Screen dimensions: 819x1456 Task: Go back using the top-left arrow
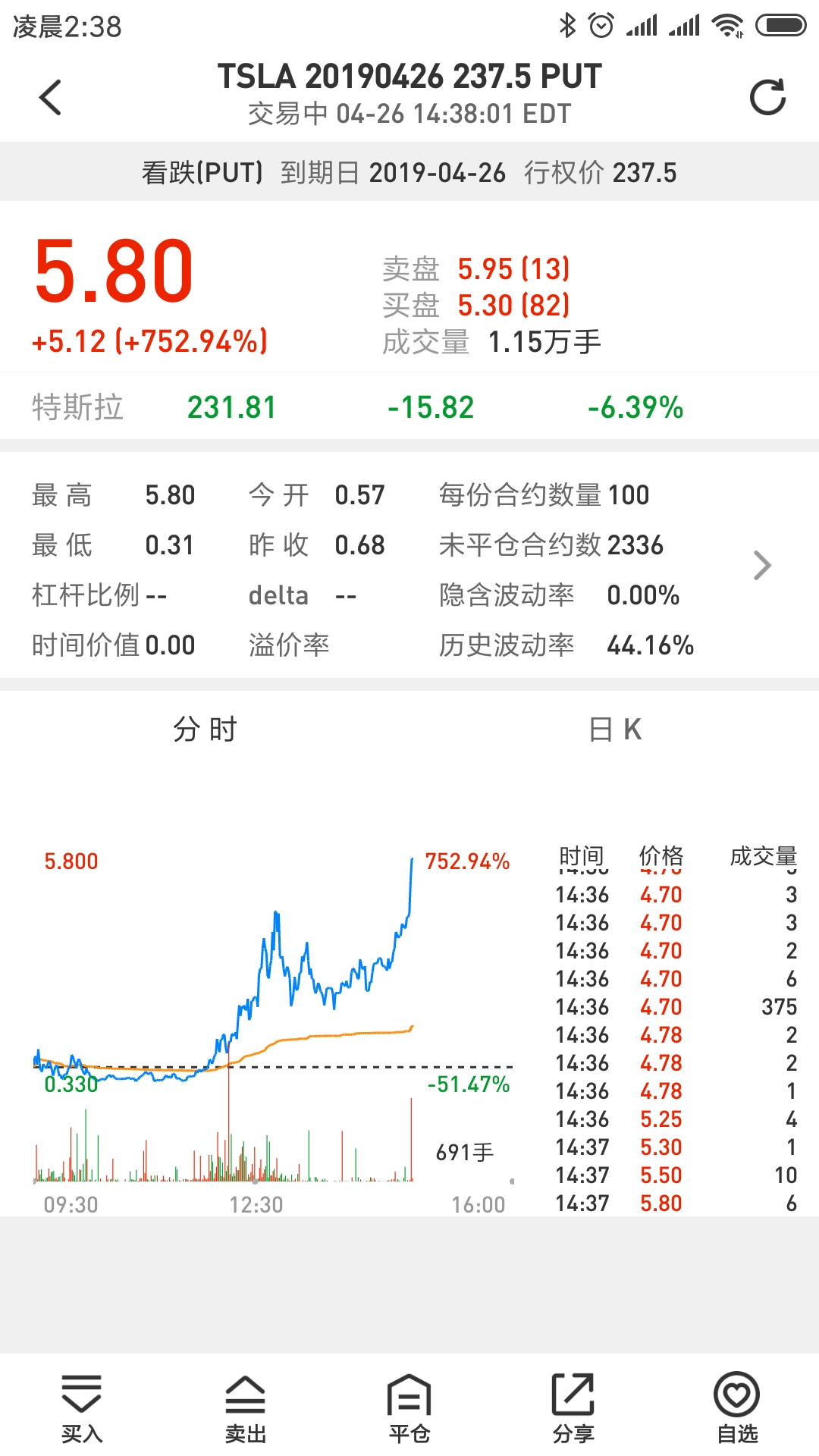[x=50, y=97]
